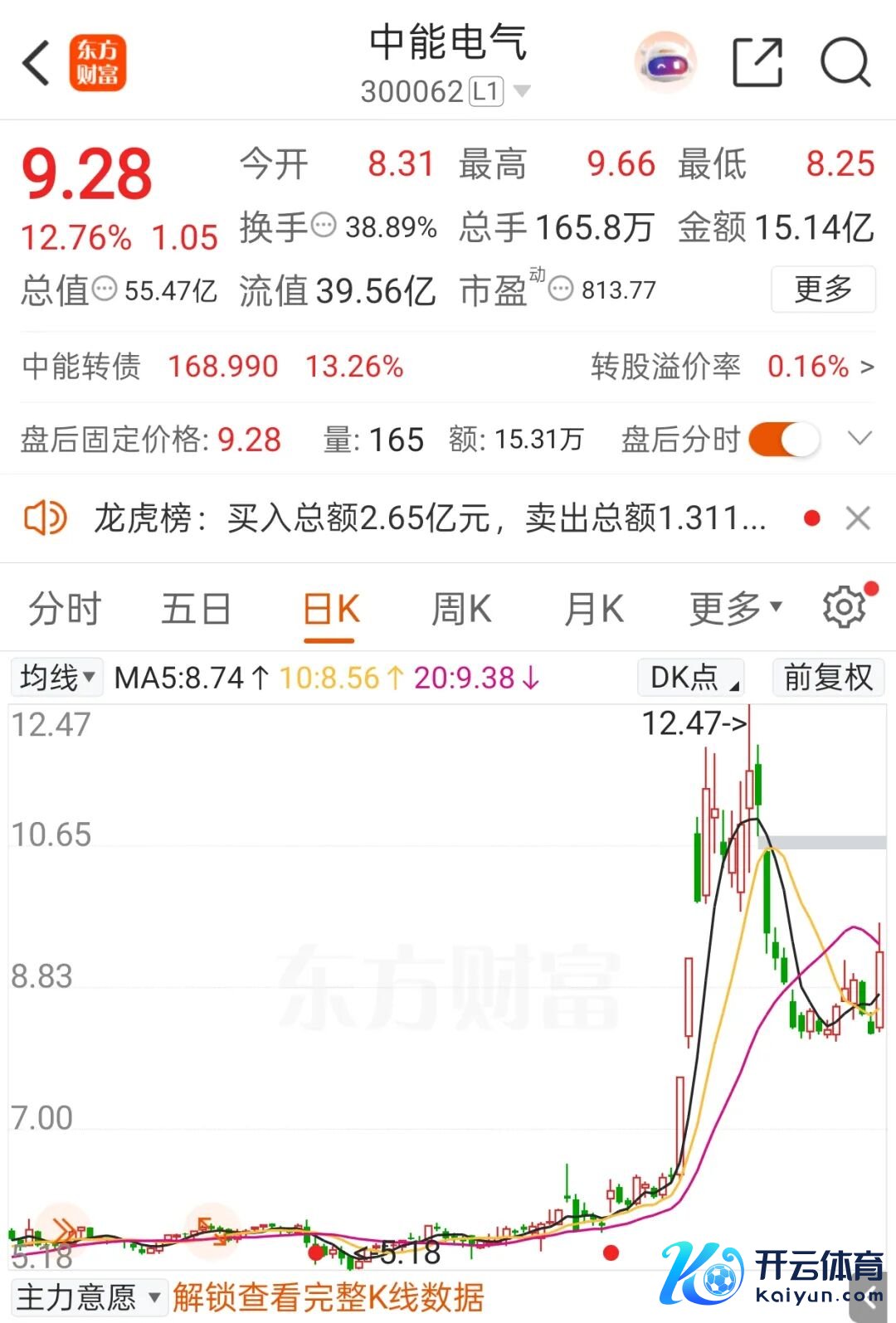Expand the after-hours fixed price row chevron
This screenshot has width=896, height=1323.
[860, 438]
